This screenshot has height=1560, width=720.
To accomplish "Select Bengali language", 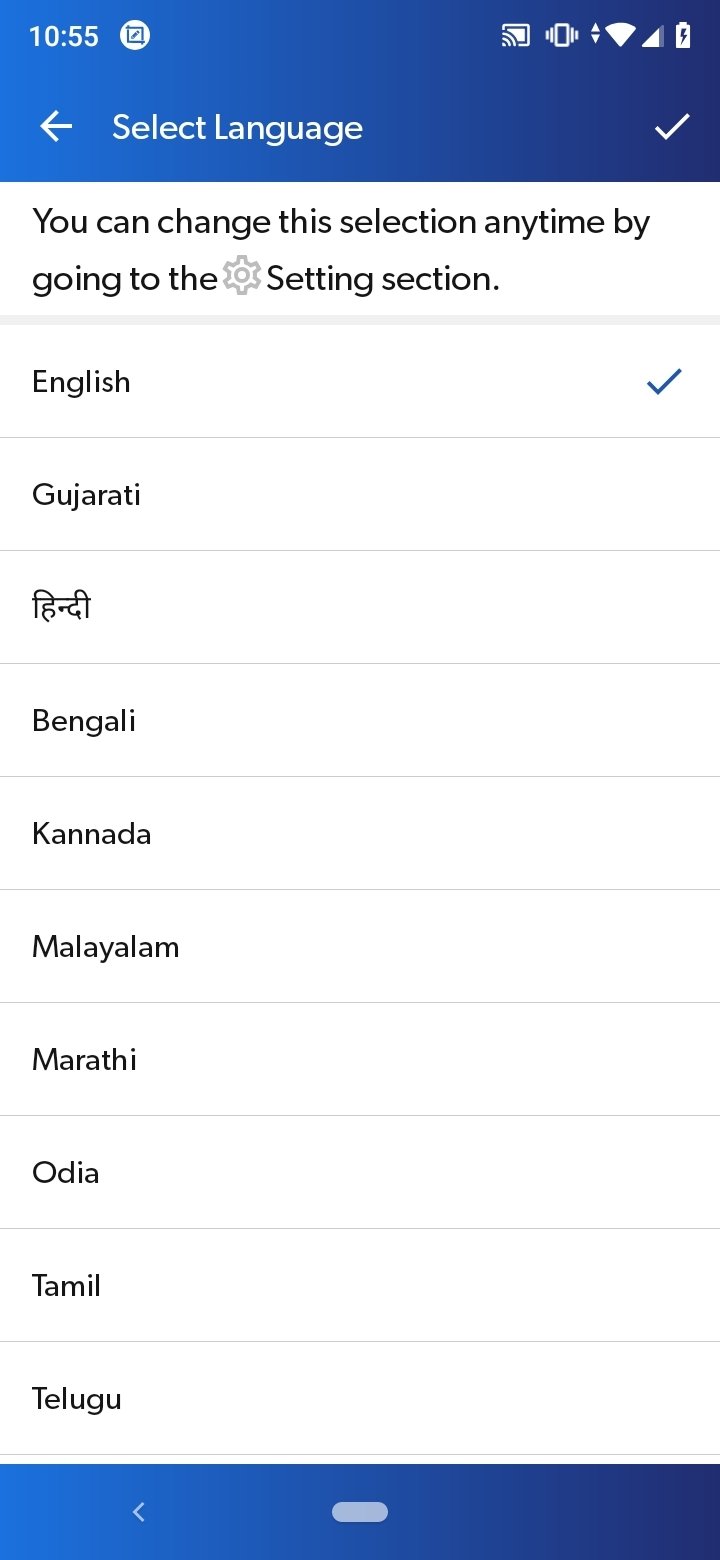I will coord(360,720).
